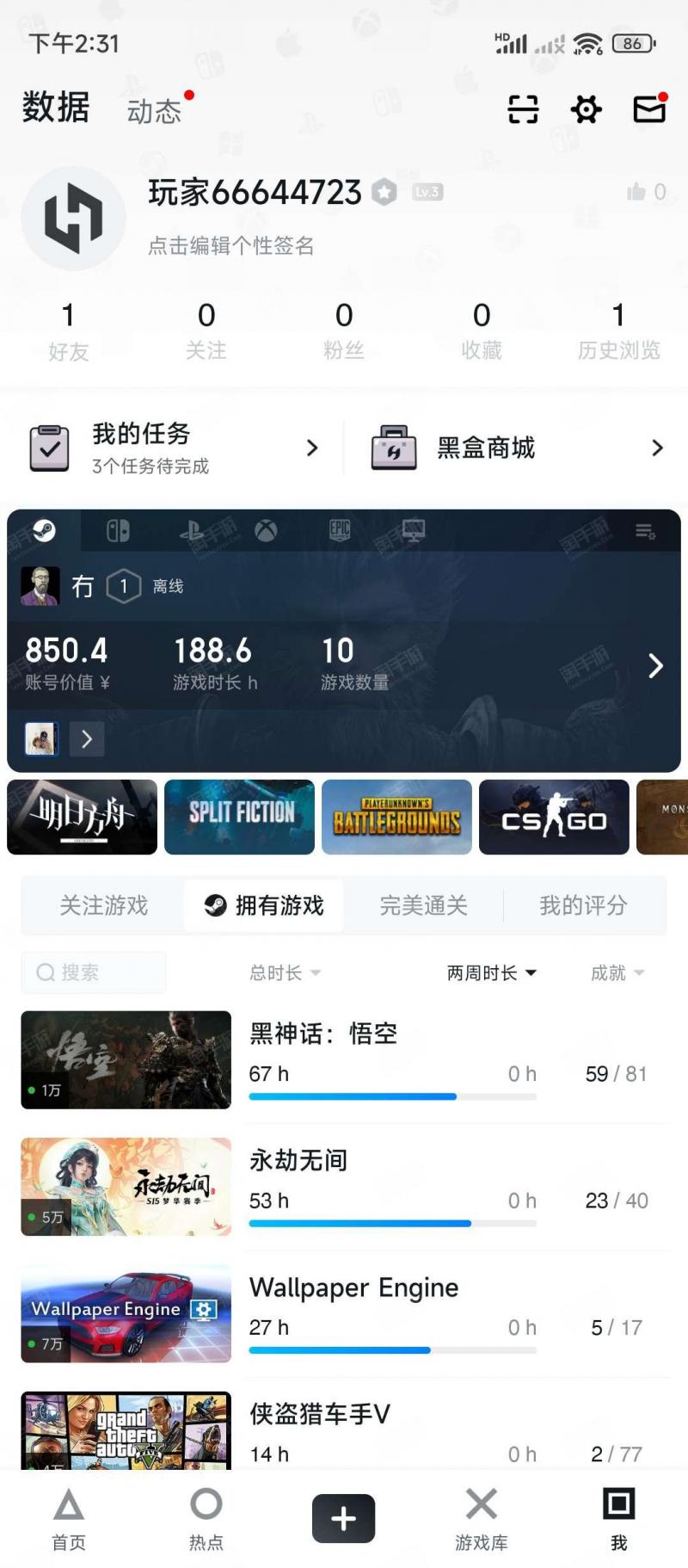
Task: Sort games by 总时长
Action: tap(285, 972)
